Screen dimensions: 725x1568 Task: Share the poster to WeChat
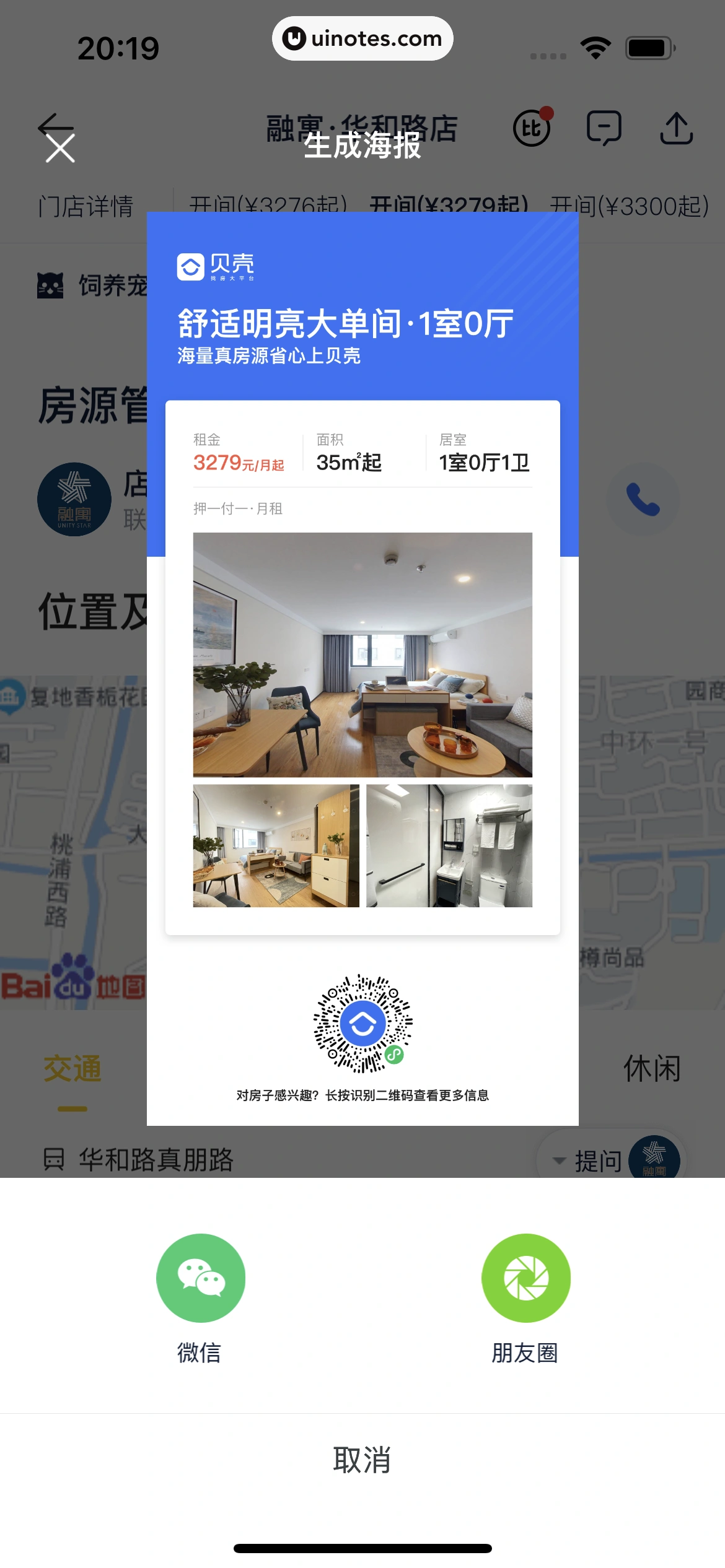coord(200,1279)
